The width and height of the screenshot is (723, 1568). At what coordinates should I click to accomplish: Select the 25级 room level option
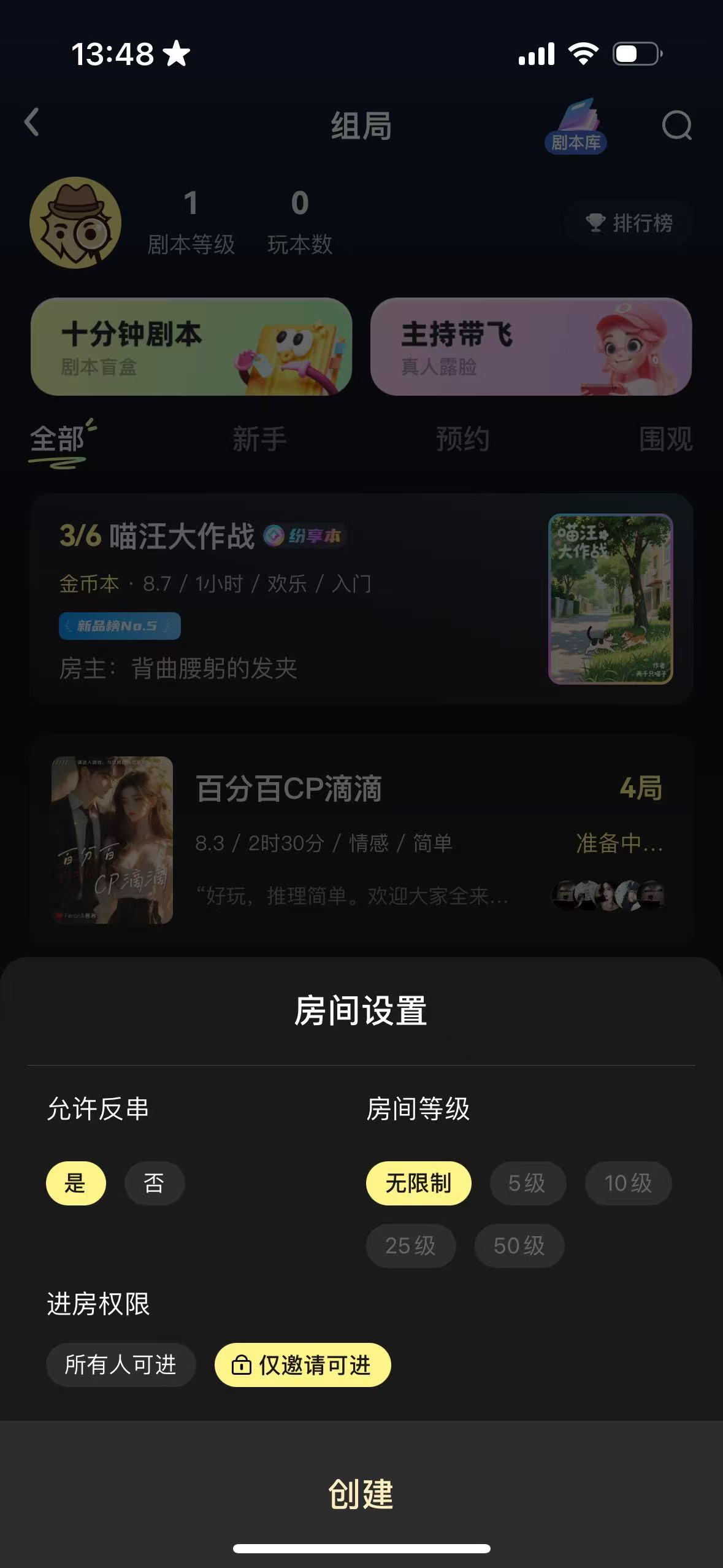click(x=410, y=1245)
